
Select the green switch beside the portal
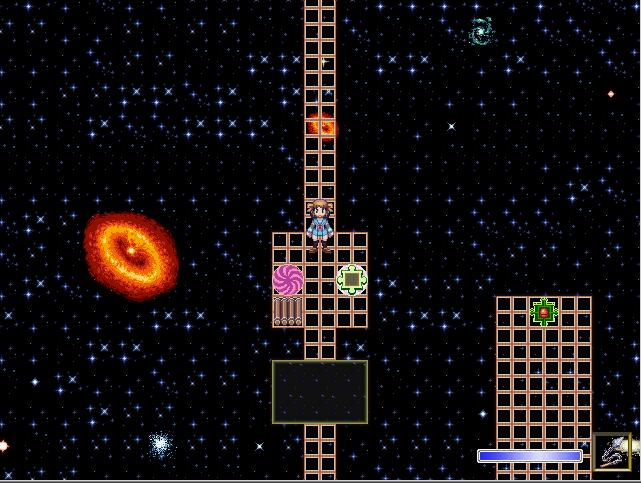352,279
